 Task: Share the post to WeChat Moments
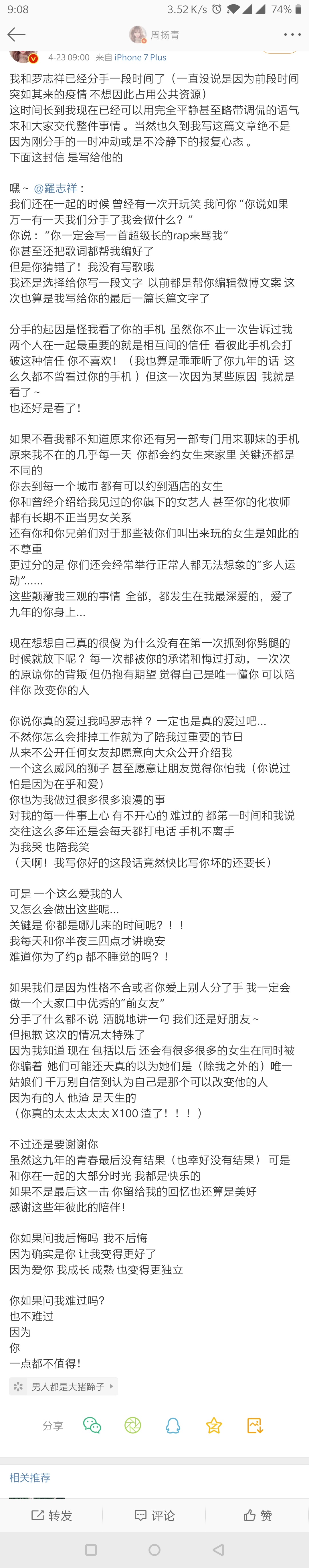[x=132, y=1425]
